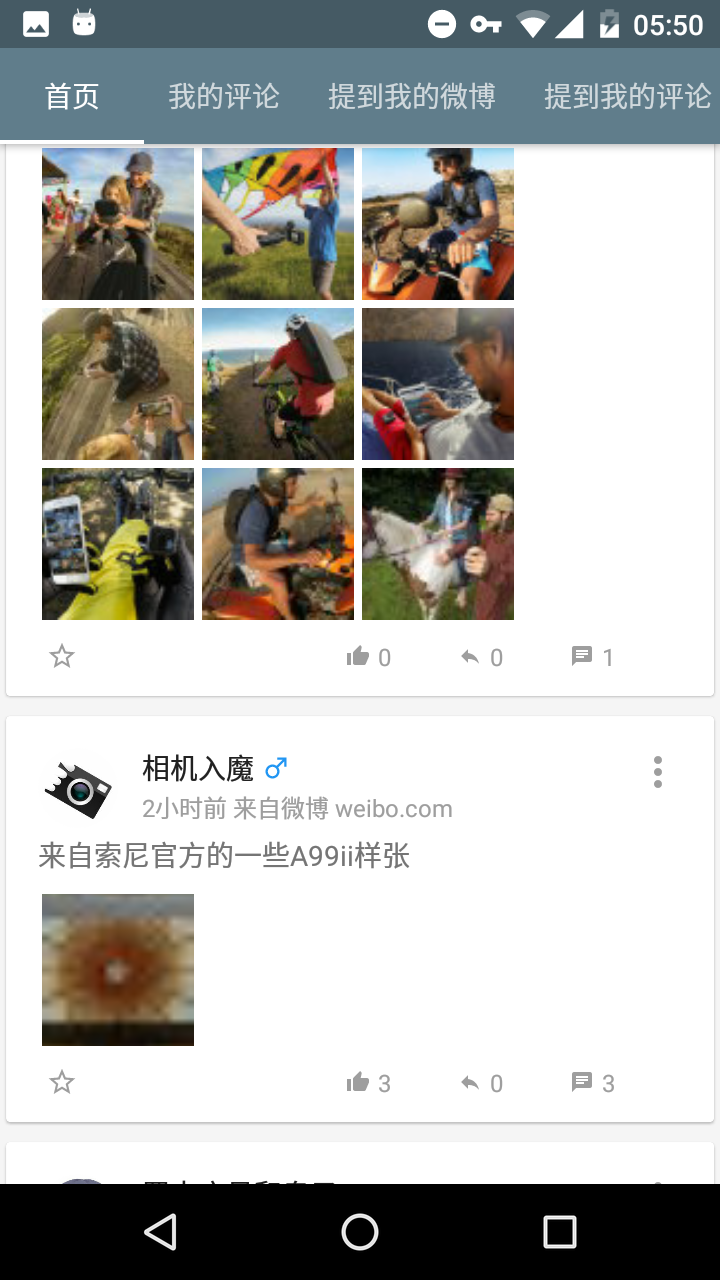Screen dimensions: 720x1280
Task: Open comments on the nine-photo post
Action: coord(592,657)
